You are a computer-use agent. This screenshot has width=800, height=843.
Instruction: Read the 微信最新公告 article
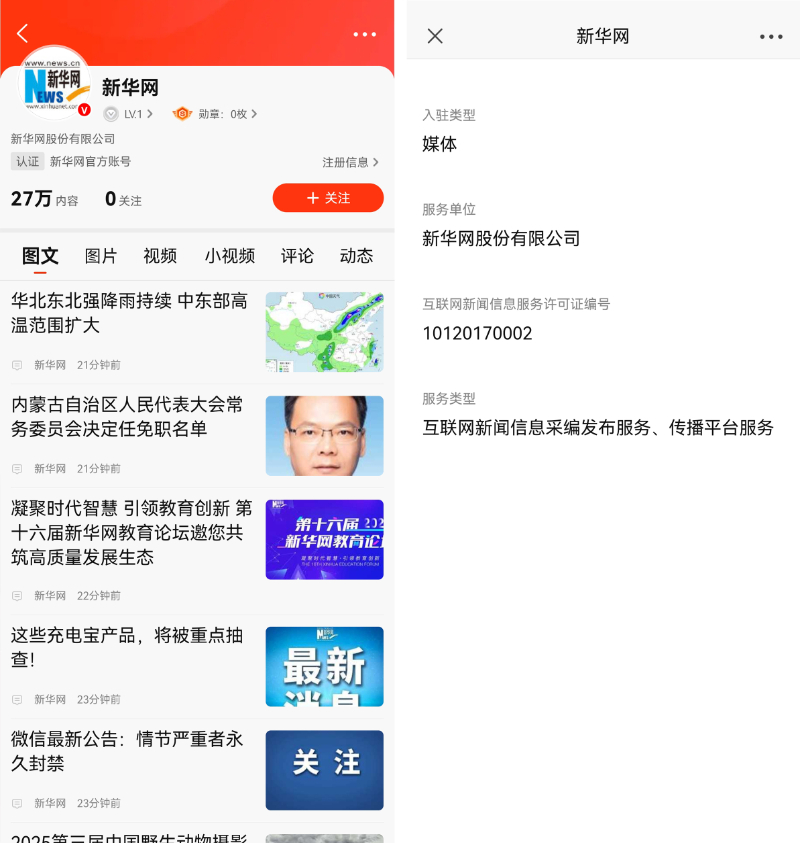tap(130, 751)
